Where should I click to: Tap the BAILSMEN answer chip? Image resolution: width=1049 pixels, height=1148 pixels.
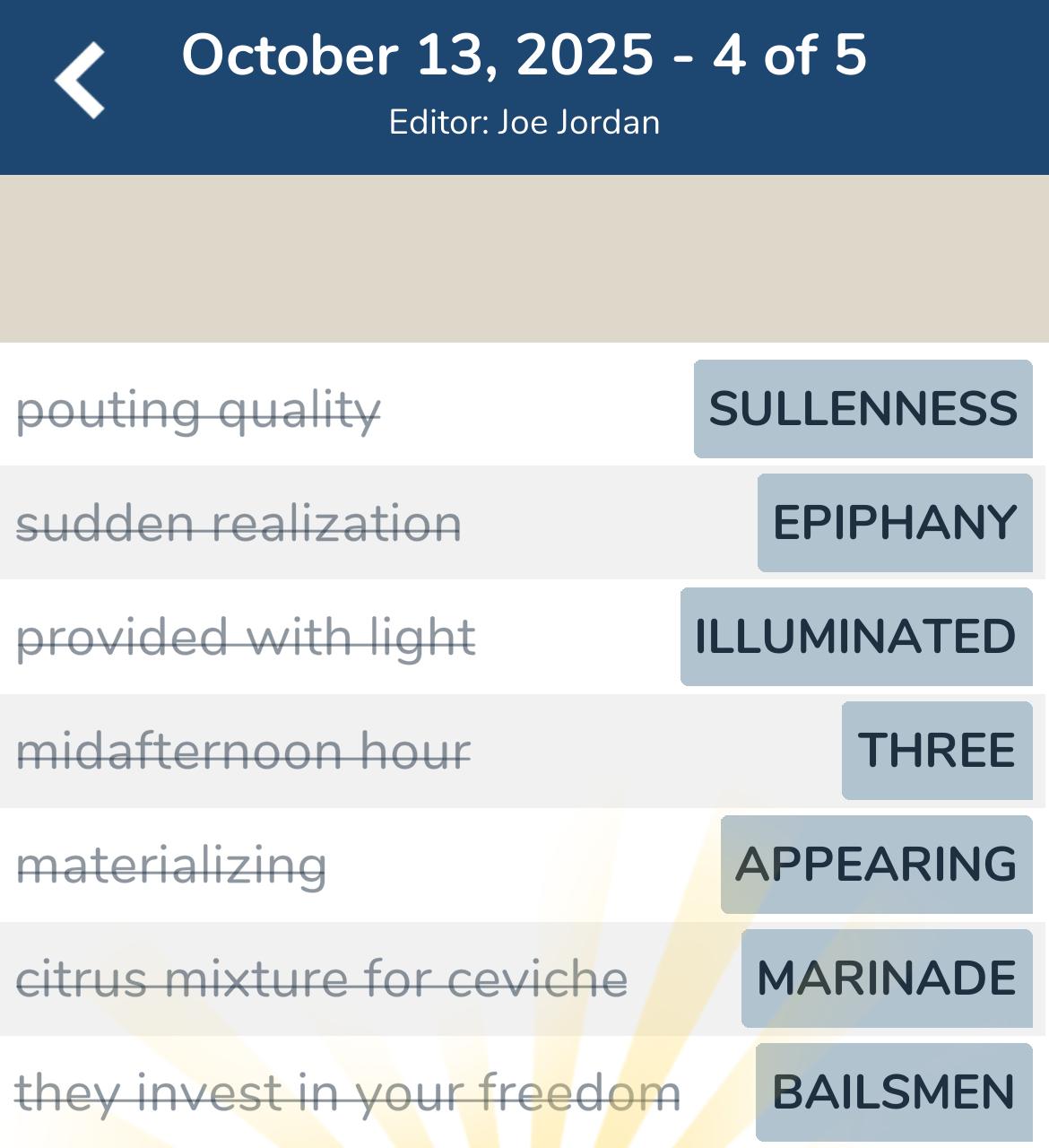894,1092
